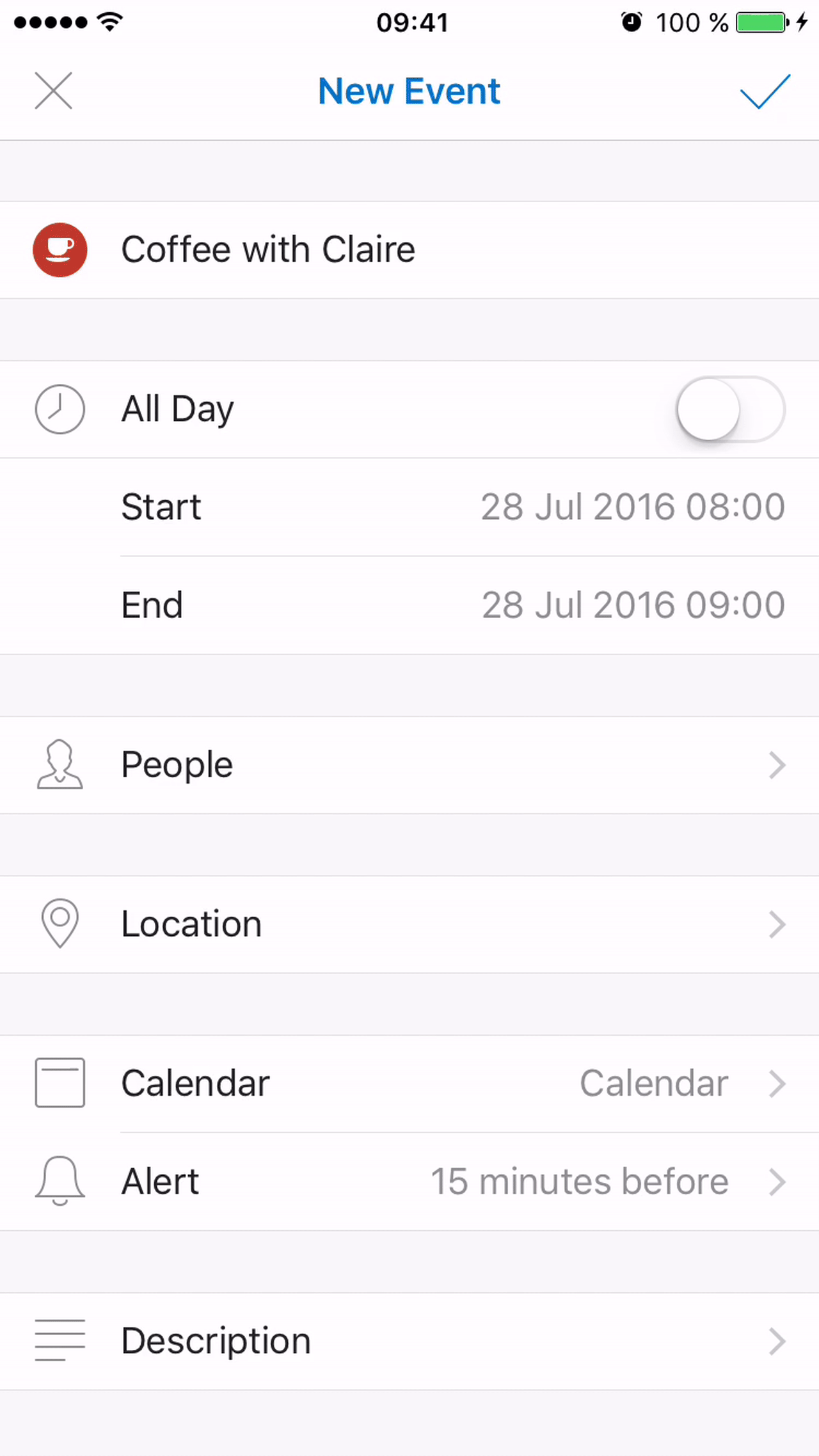
Task: Turn on all-day mode for the event
Action: click(729, 409)
